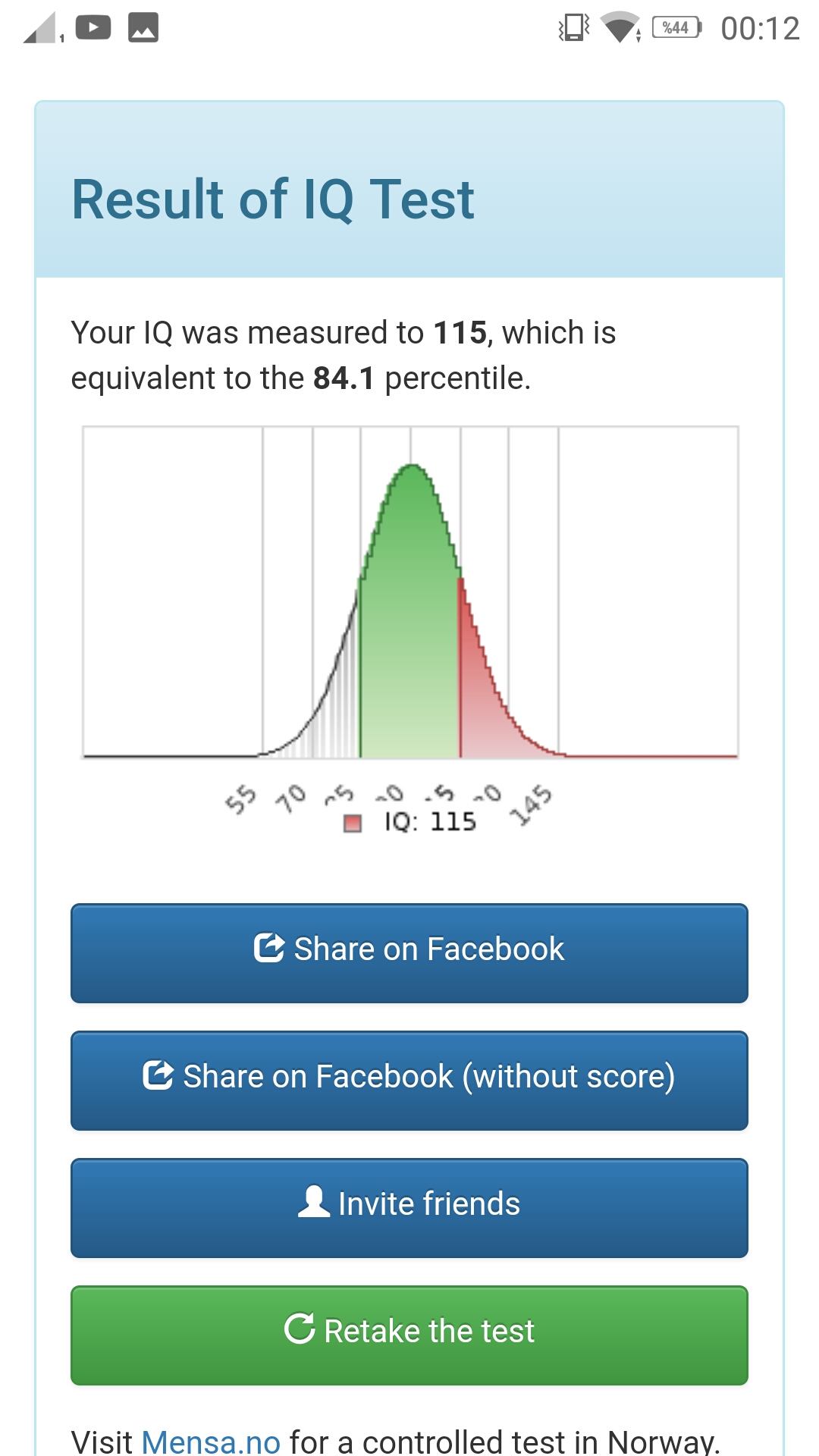Open the Mensa.no link
Viewport: 819px width, 1456px height.
(211, 1441)
